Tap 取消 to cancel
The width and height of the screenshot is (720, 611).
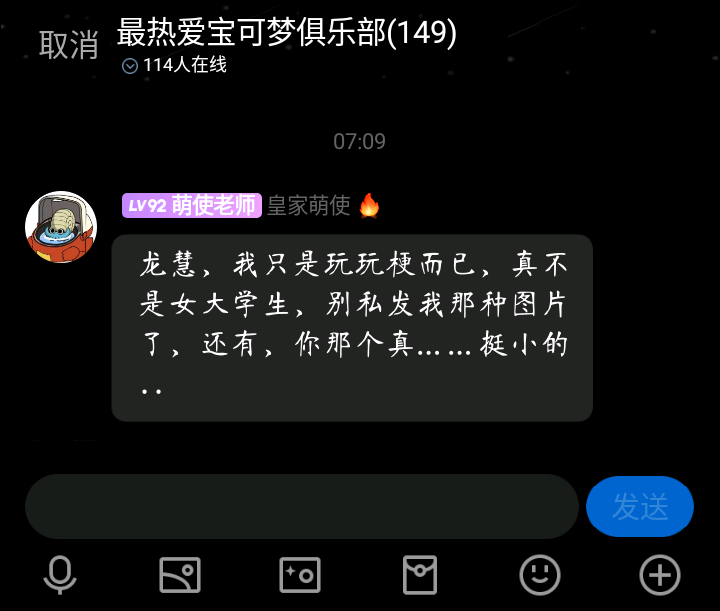click(68, 44)
